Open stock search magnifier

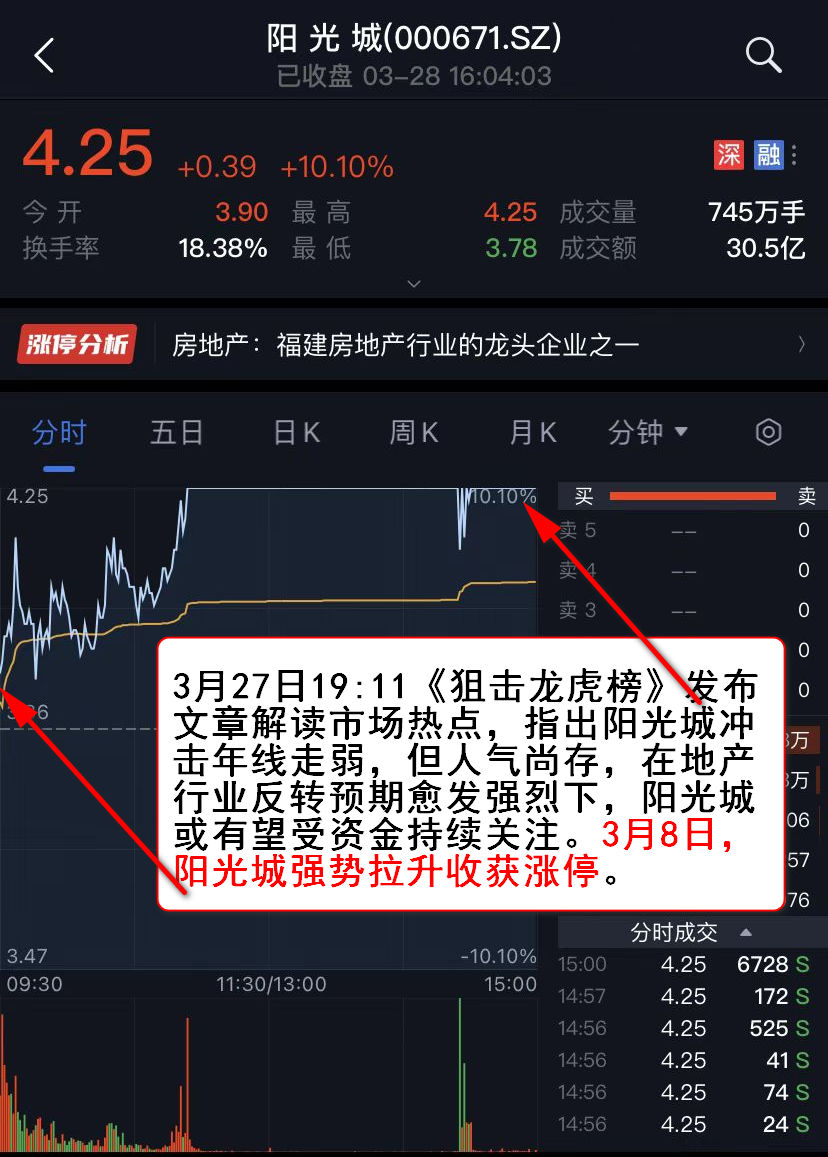click(x=763, y=56)
